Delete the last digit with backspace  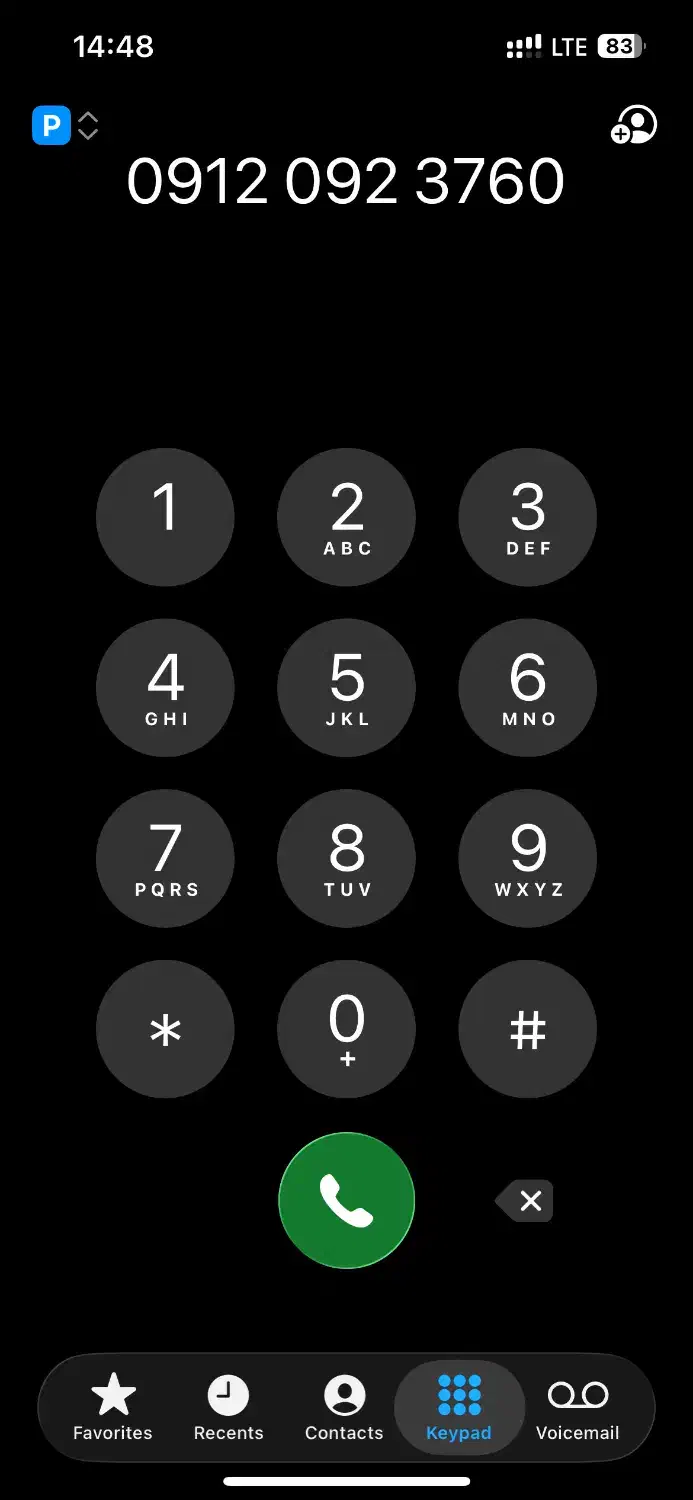pyautogui.click(x=524, y=1201)
